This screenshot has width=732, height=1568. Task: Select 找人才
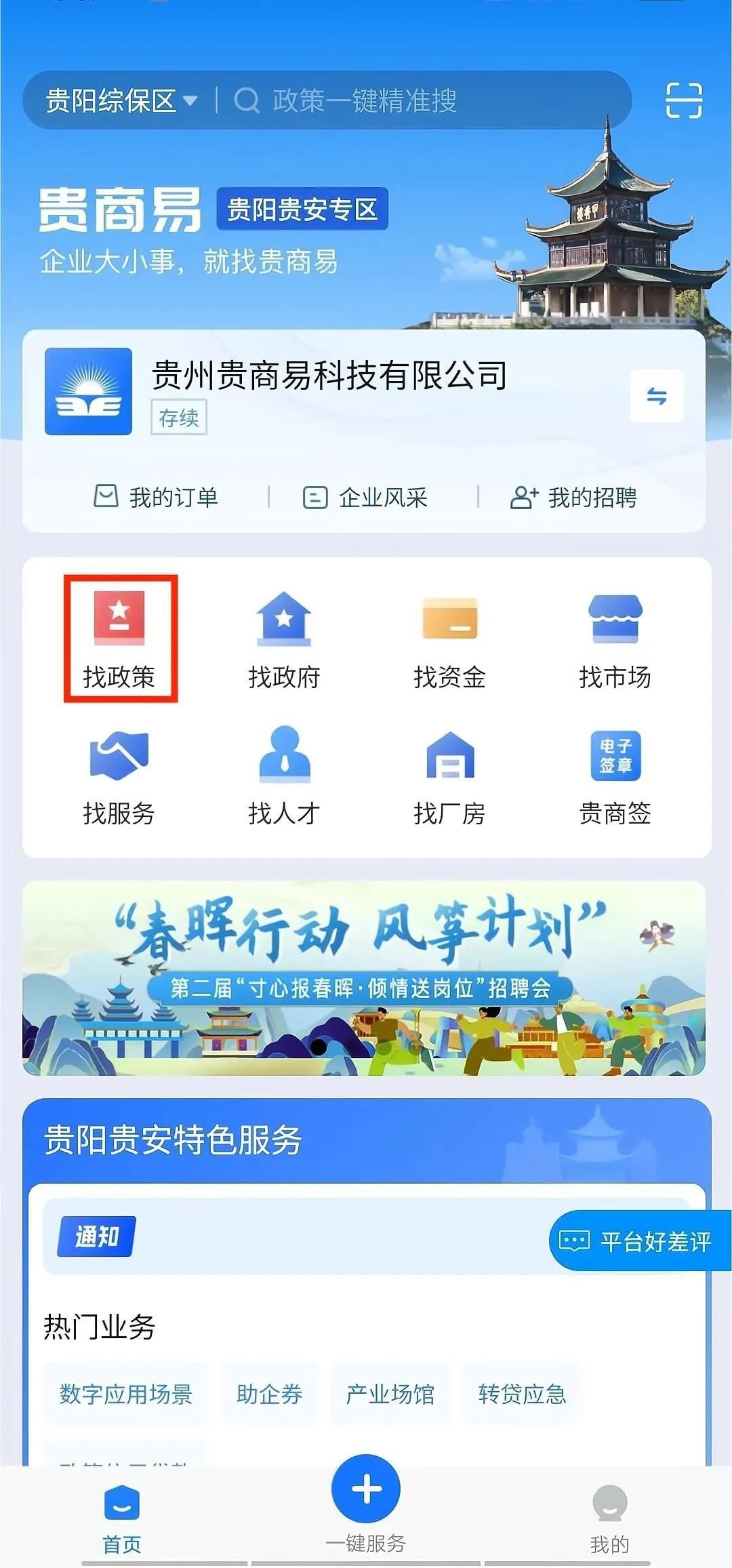click(284, 776)
